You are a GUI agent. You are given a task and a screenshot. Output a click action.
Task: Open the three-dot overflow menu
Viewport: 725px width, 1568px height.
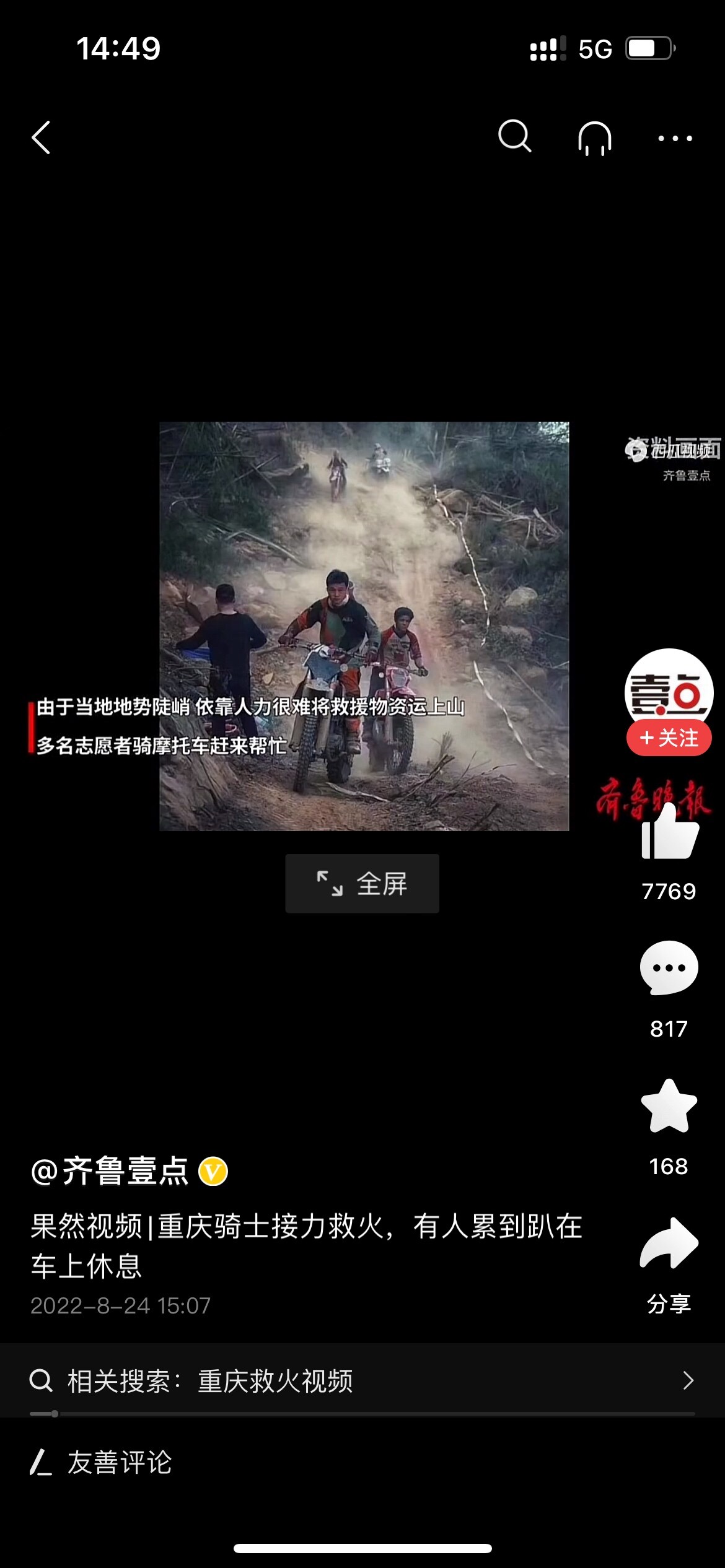675,138
